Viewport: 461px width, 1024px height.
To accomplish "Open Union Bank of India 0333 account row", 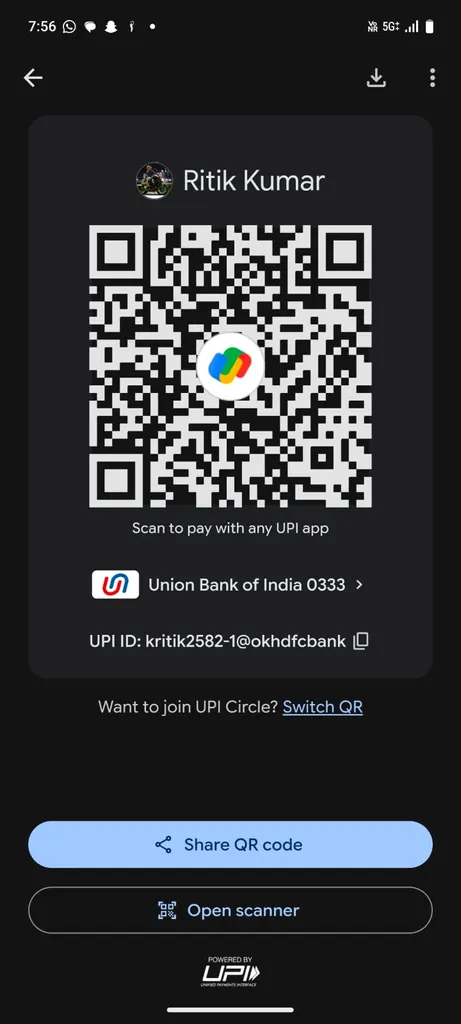I will [228, 584].
